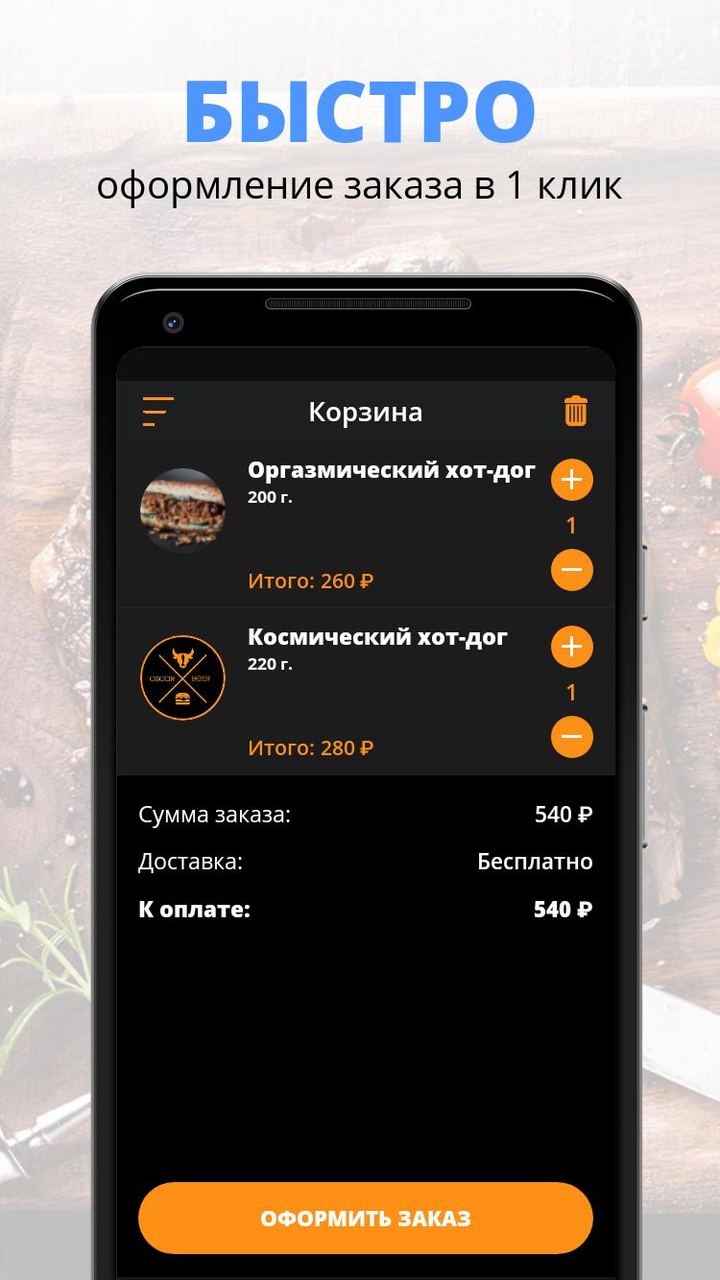This screenshot has width=720, height=1280.
Task: Tap the hamburger menu lines icon
Action: (158, 411)
